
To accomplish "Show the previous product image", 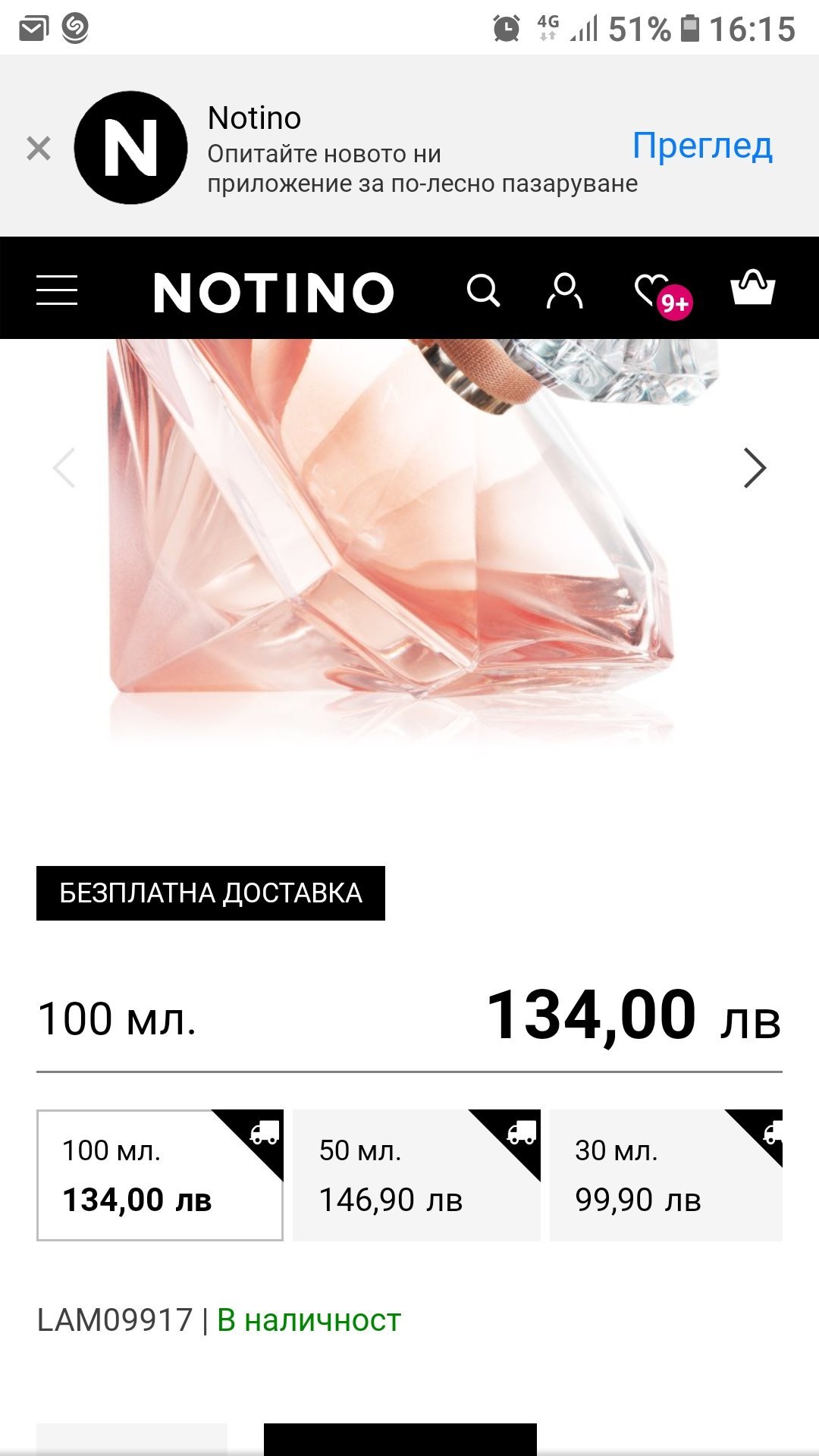I will [x=64, y=468].
